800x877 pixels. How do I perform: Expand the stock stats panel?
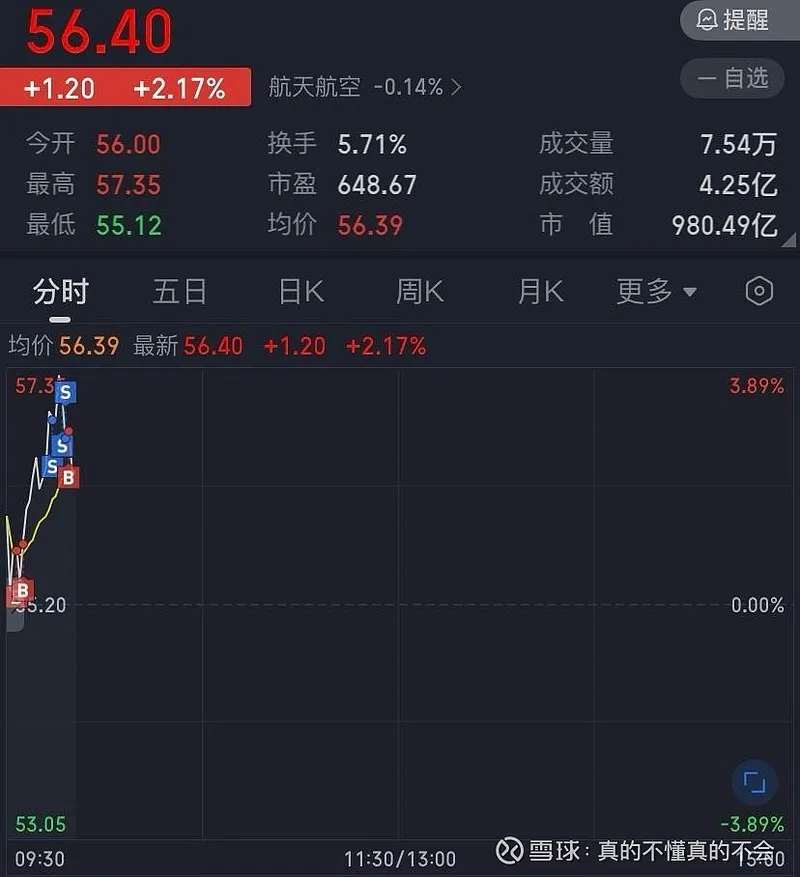789,239
